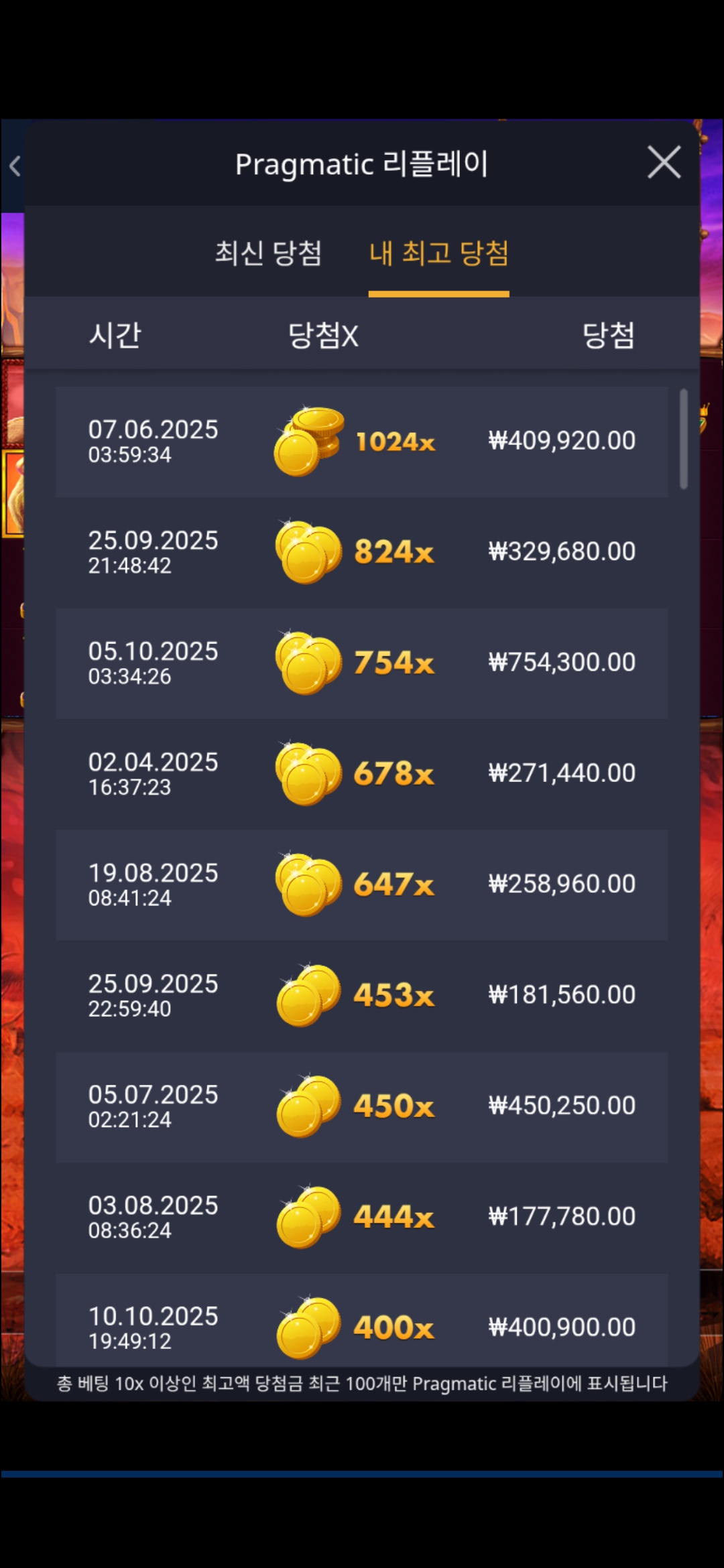Close the Pragmatic 리플레이 dialog

[x=664, y=163]
